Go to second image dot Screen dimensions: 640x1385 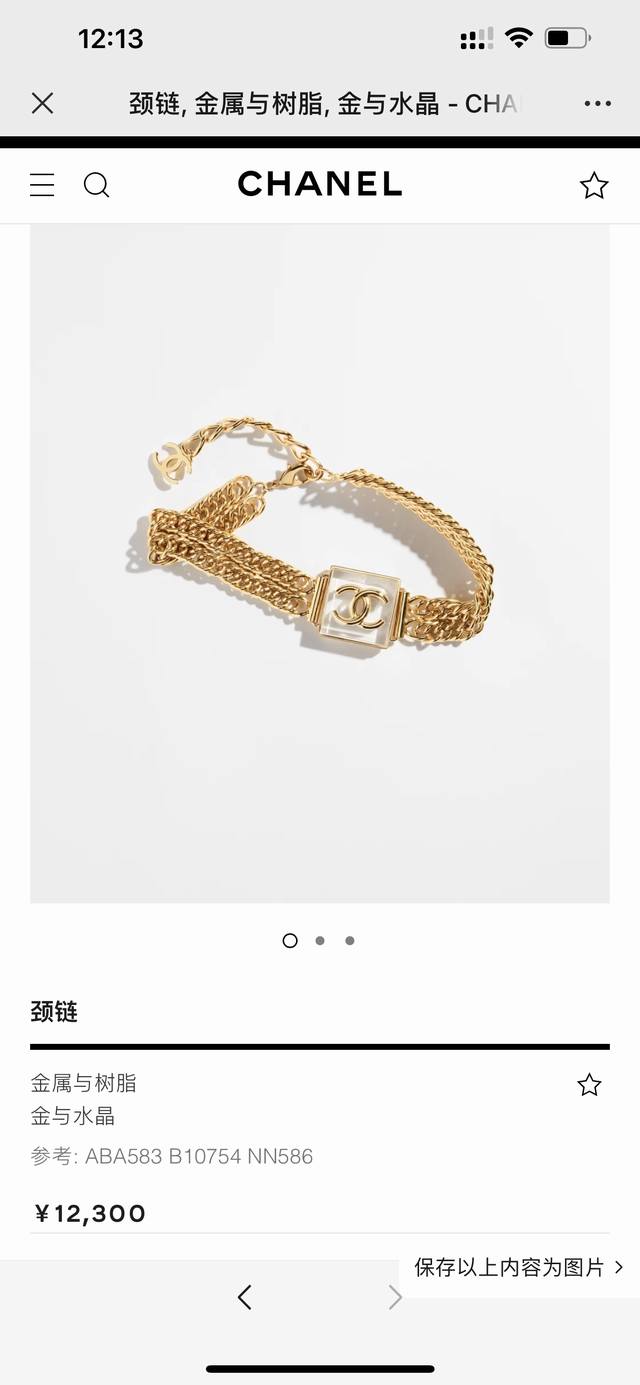coord(320,940)
